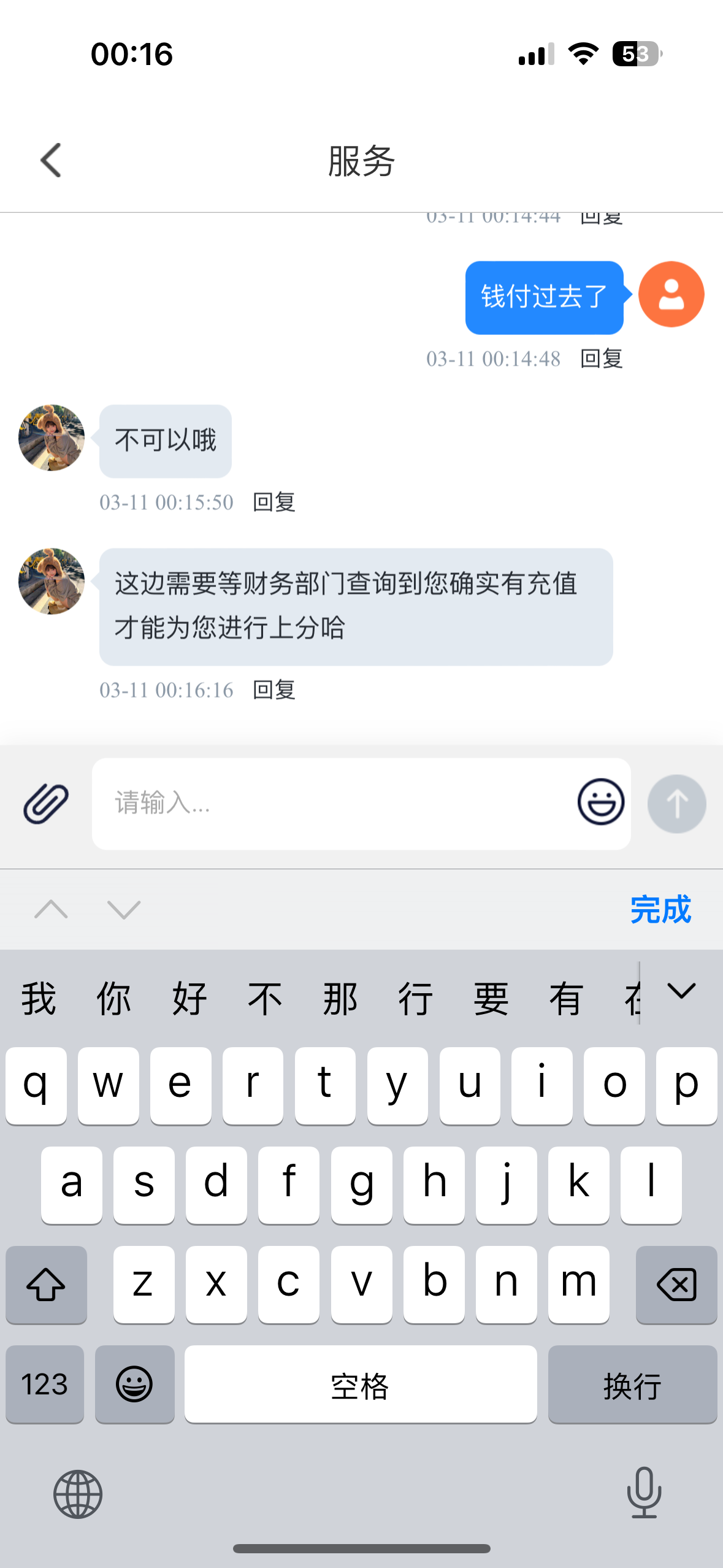Tap 完成 to dismiss the keyboard
This screenshot has height=1568, width=723.
click(x=660, y=909)
